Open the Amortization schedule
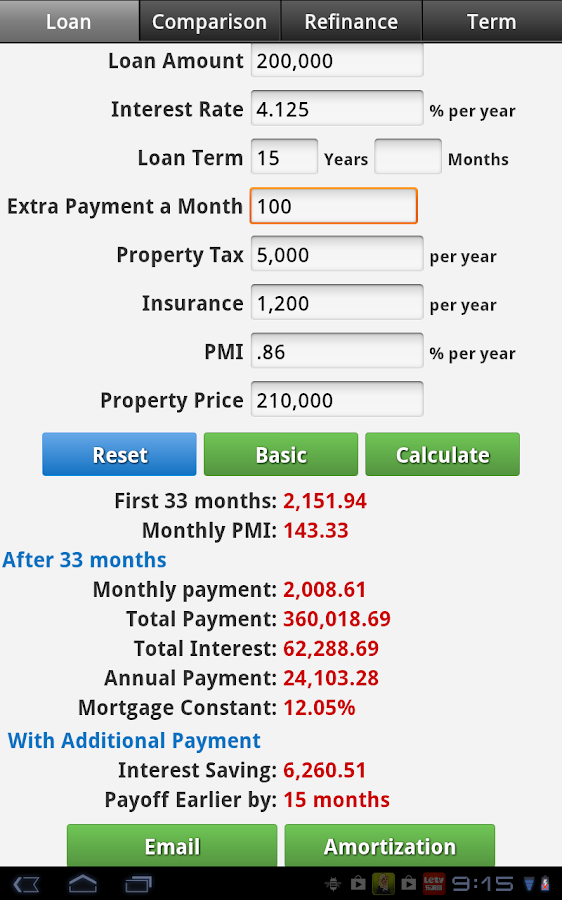This screenshot has height=900, width=562. [390, 845]
